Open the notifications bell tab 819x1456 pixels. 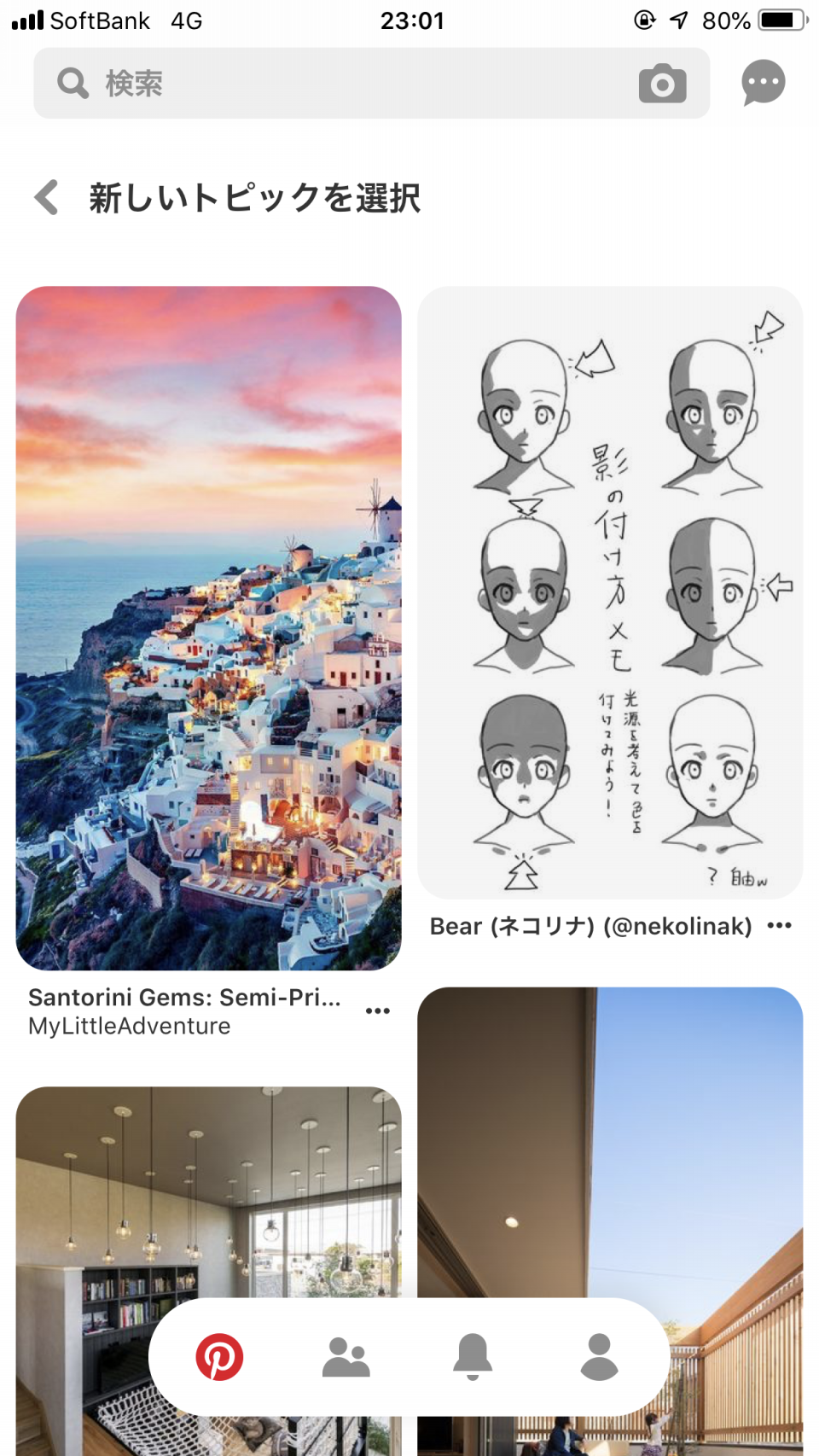tap(473, 1357)
